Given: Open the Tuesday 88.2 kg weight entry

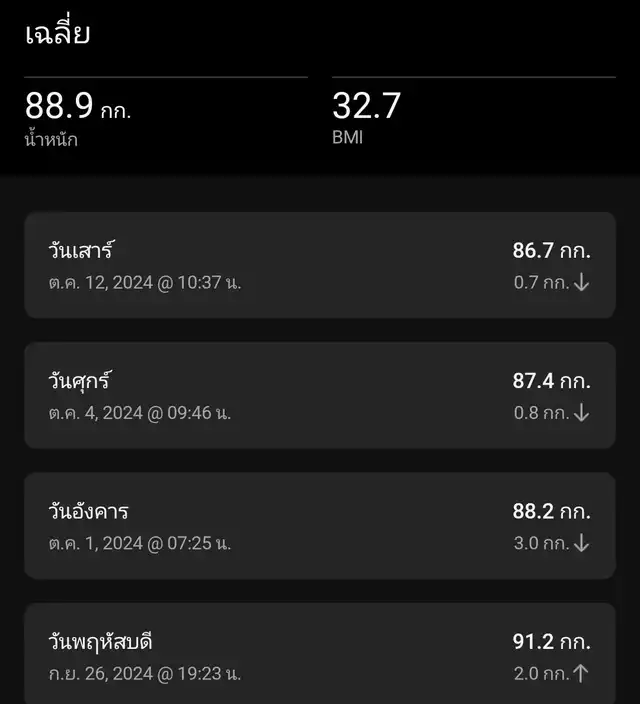Looking at the screenshot, I should 320,526.
